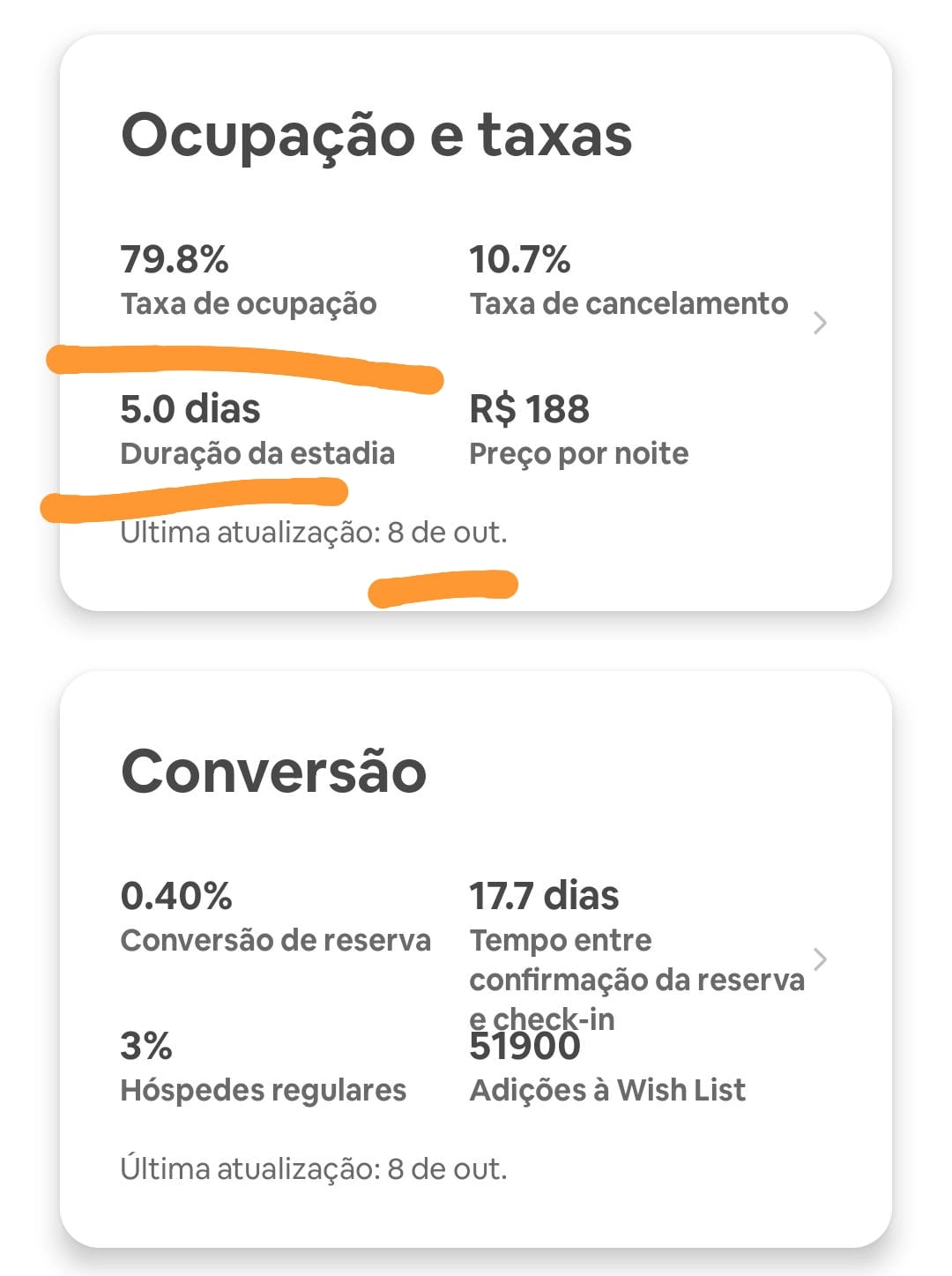Click the Preço por noite label
Viewport: 952px width, 1276px height.
(579, 453)
